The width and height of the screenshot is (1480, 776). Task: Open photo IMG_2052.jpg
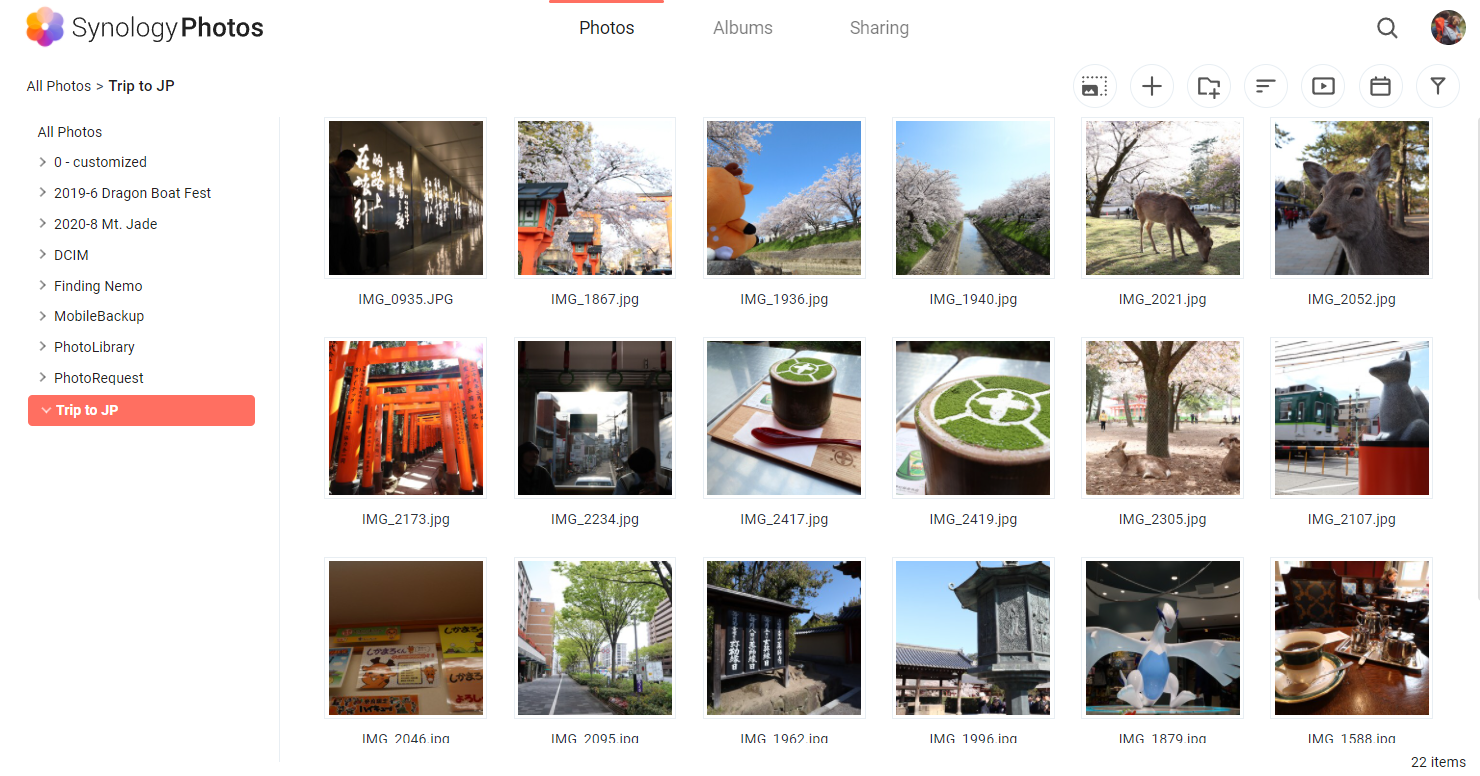(x=1351, y=198)
